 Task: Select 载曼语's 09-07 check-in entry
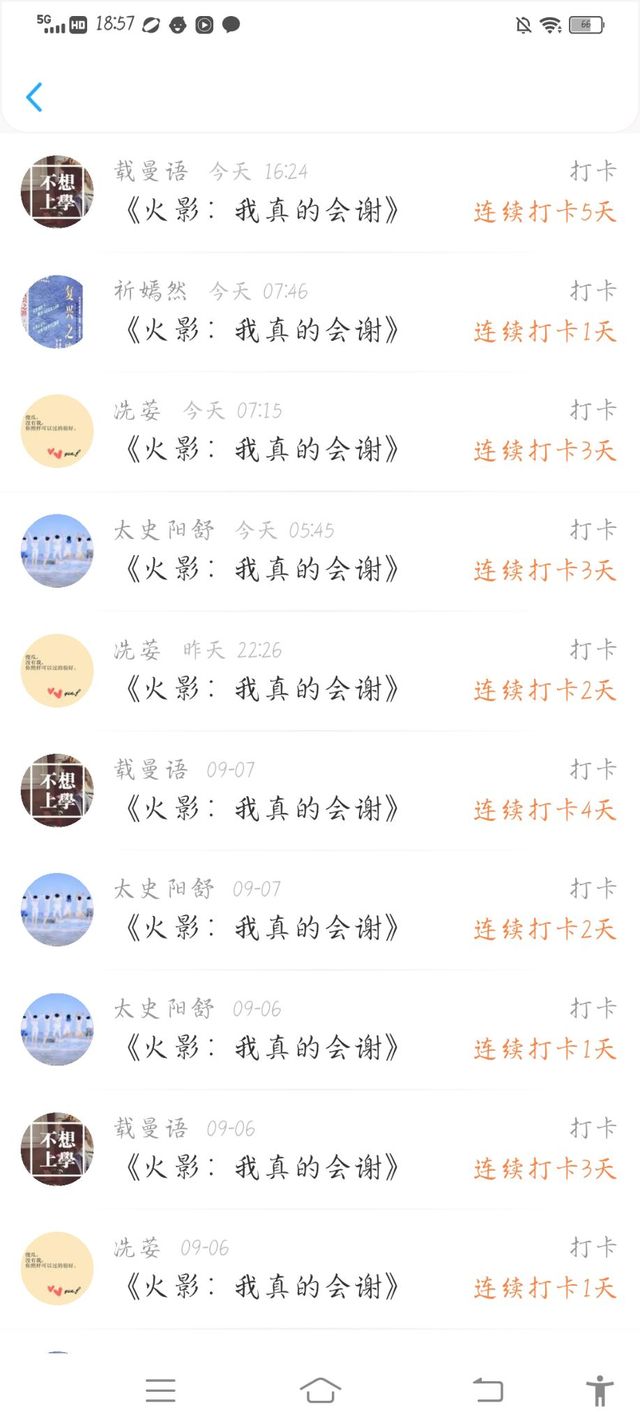click(320, 790)
